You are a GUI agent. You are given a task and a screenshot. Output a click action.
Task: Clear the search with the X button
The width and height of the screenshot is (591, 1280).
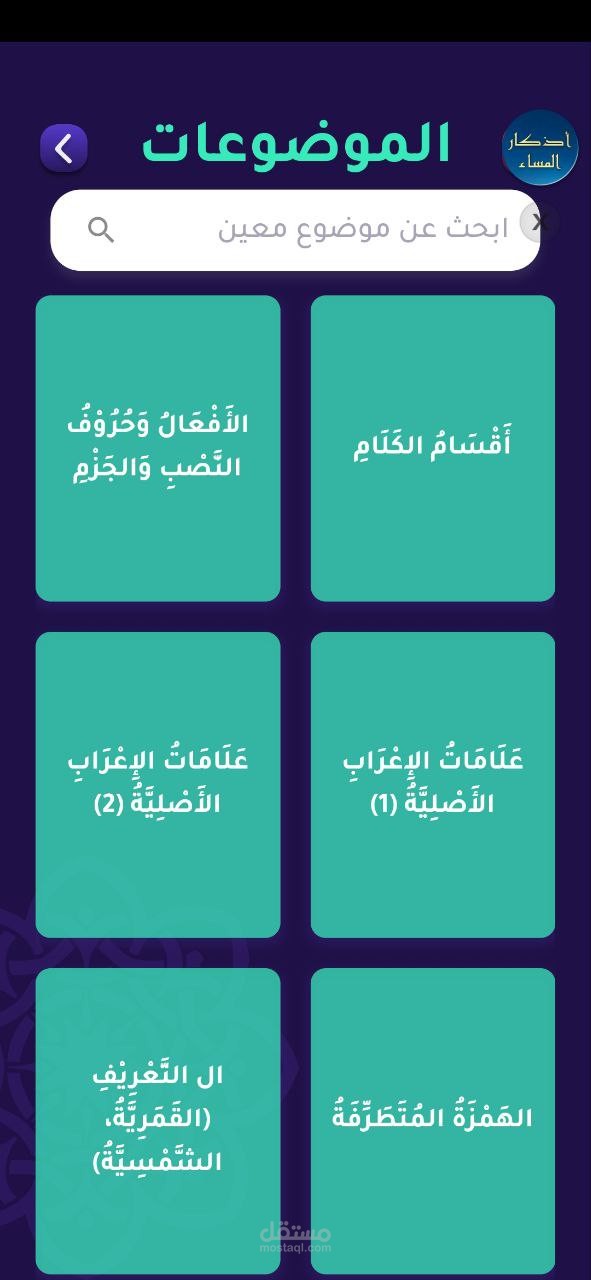[541, 223]
